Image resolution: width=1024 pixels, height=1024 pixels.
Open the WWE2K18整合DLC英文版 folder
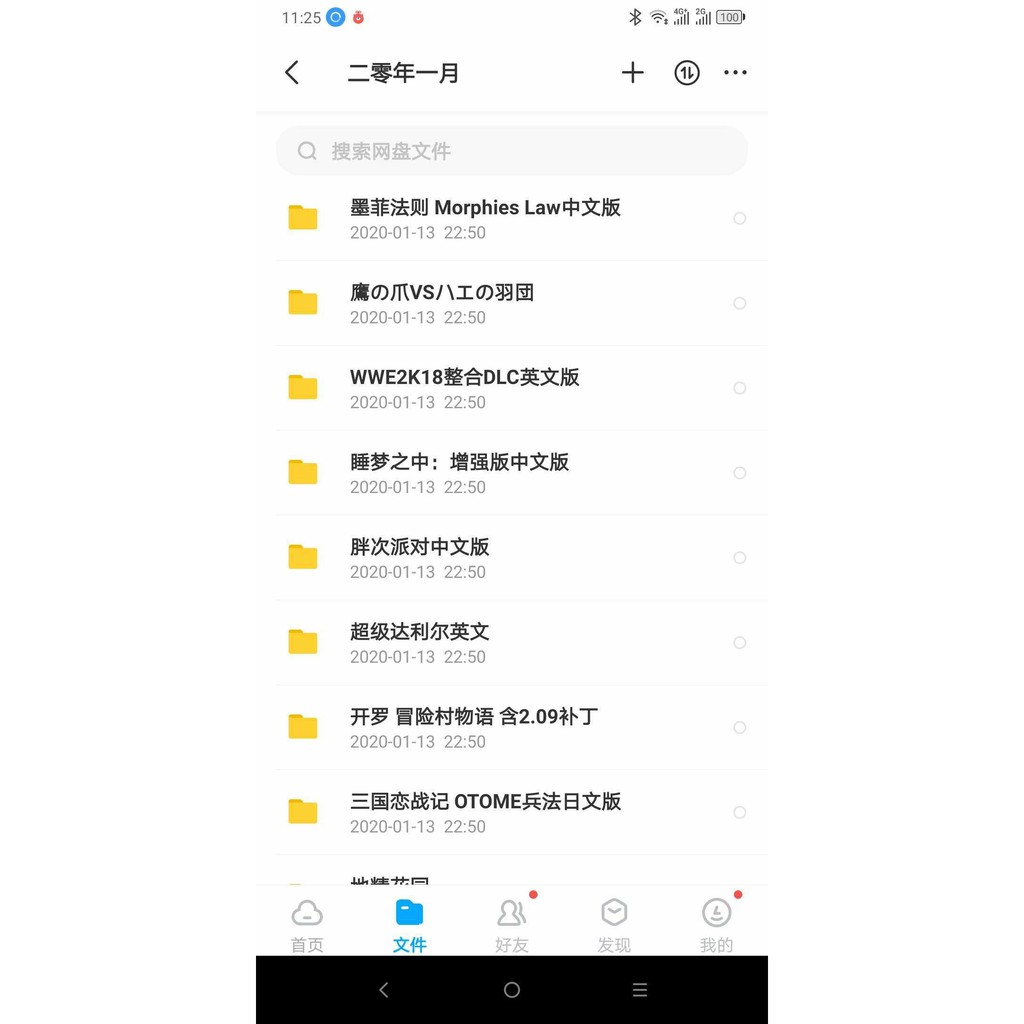pyautogui.click(x=465, y=388)
